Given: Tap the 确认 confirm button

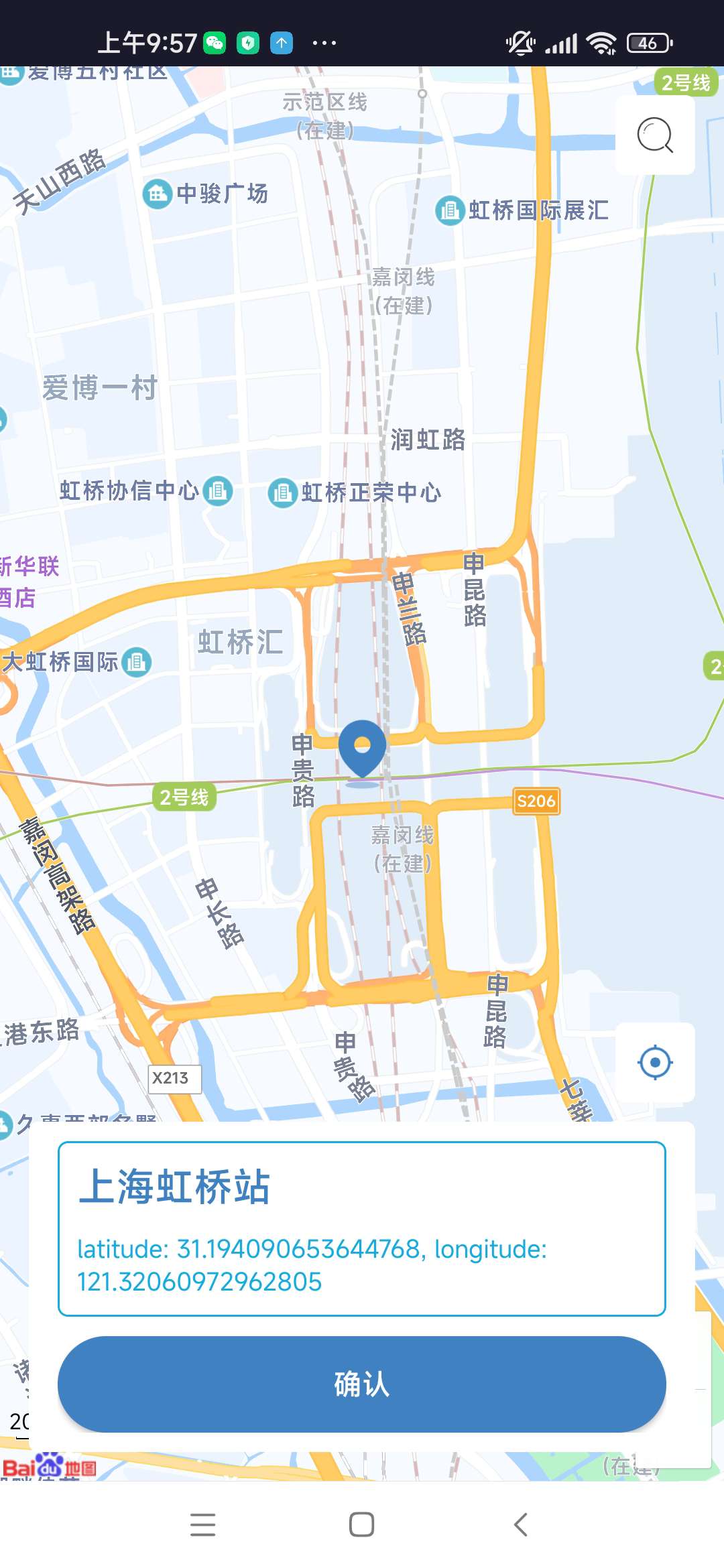Looking at the screenshot, I should (x=362, y=1384).
